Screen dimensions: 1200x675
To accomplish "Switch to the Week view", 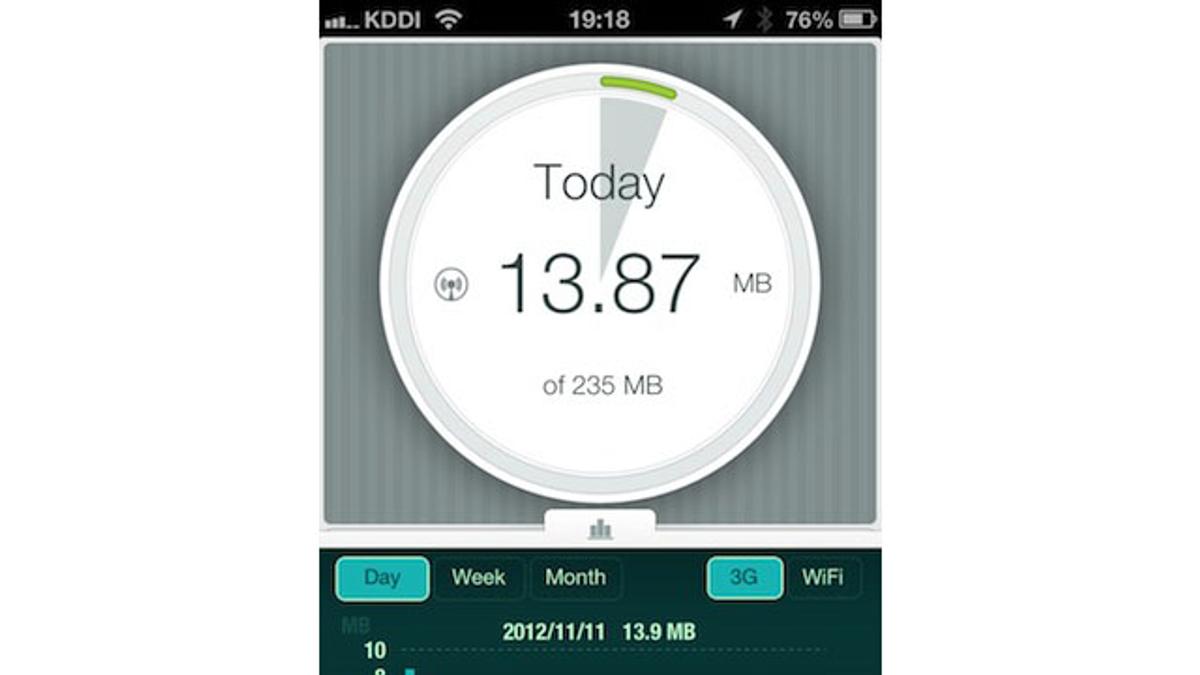I will 478,578.
